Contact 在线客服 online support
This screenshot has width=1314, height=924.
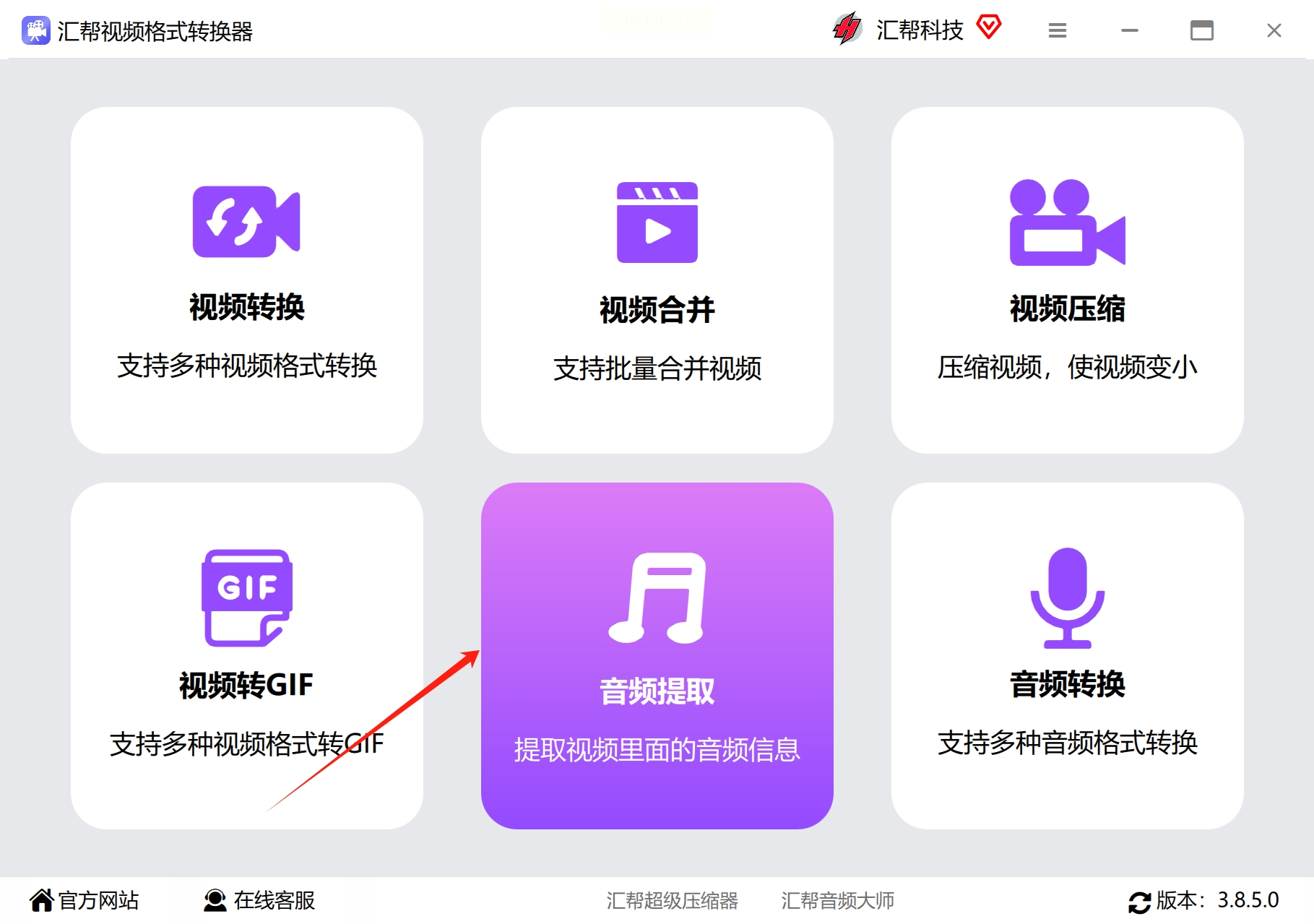[x=259, y=900]
